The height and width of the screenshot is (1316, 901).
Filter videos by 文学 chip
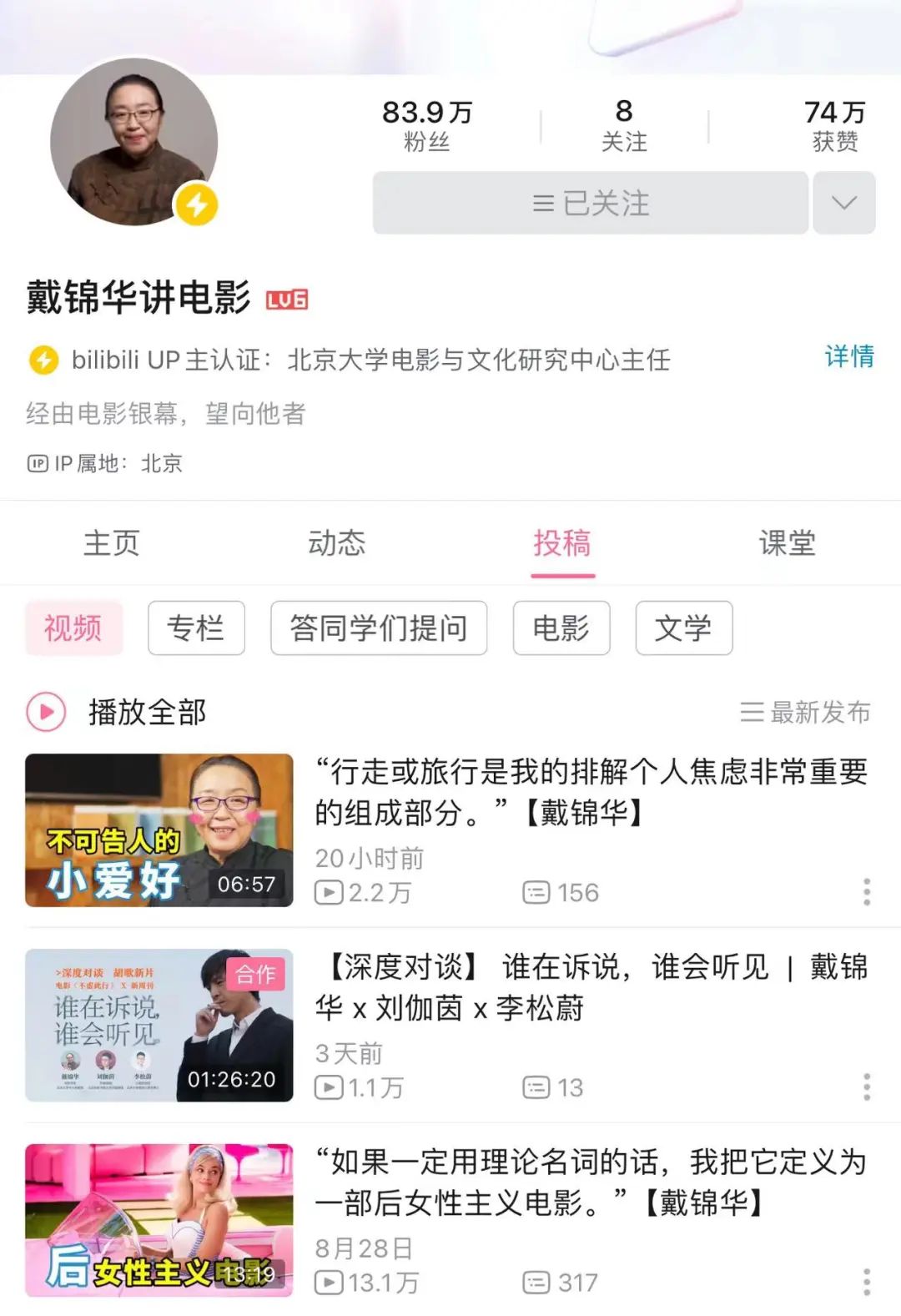pos(683,628)
